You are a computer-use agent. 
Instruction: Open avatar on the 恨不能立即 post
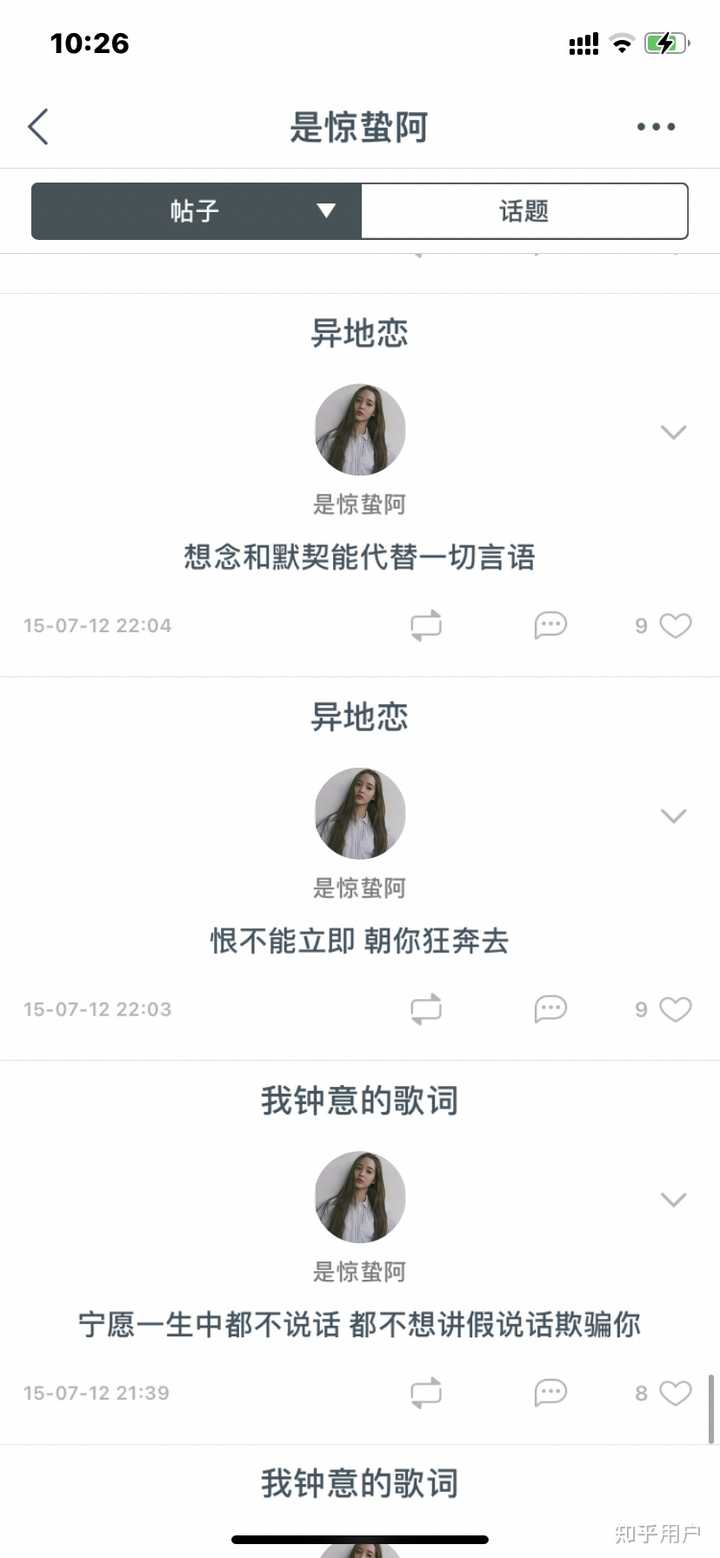(360, 813)
